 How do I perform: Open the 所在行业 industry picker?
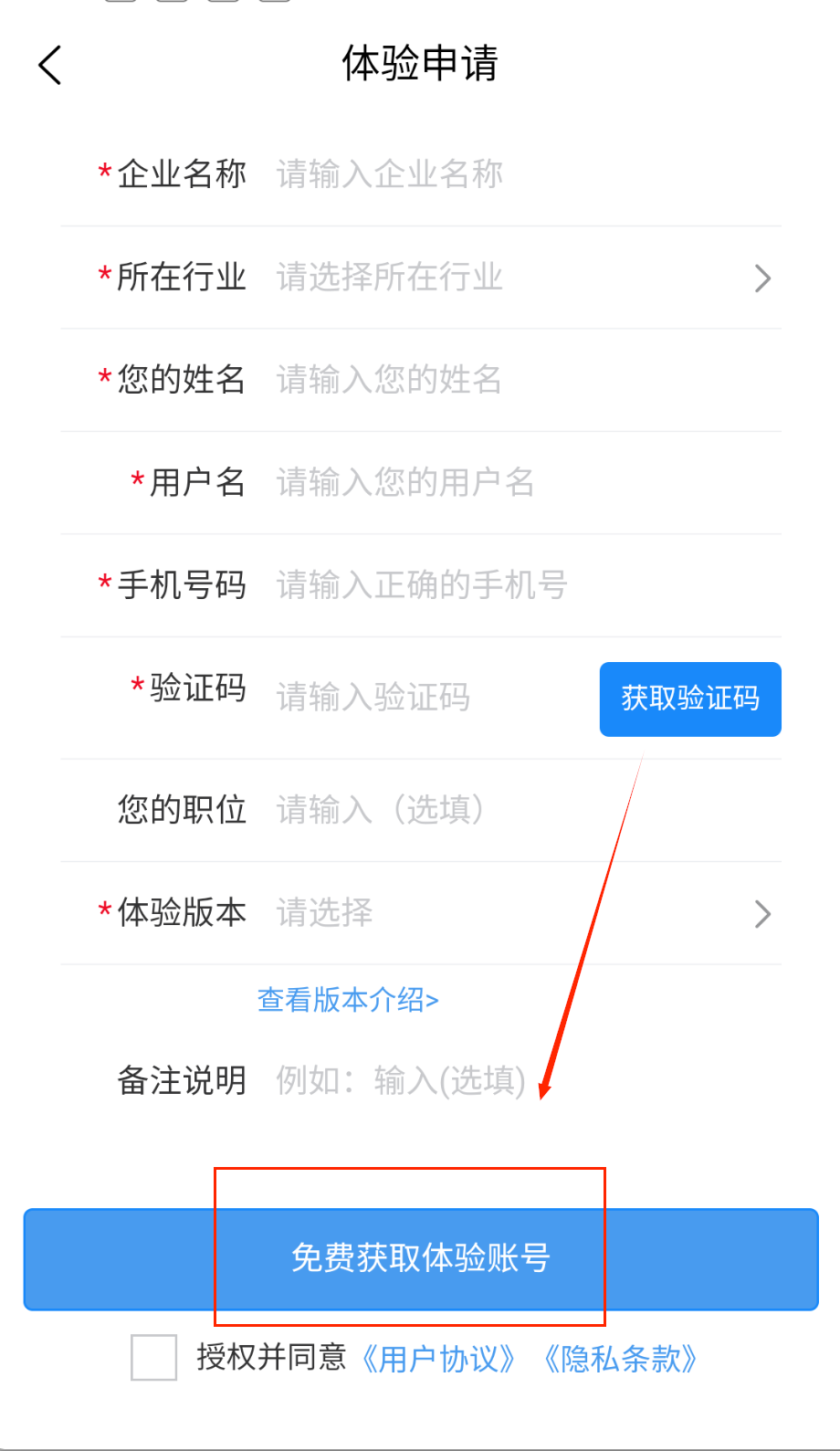tap(520, 278)
